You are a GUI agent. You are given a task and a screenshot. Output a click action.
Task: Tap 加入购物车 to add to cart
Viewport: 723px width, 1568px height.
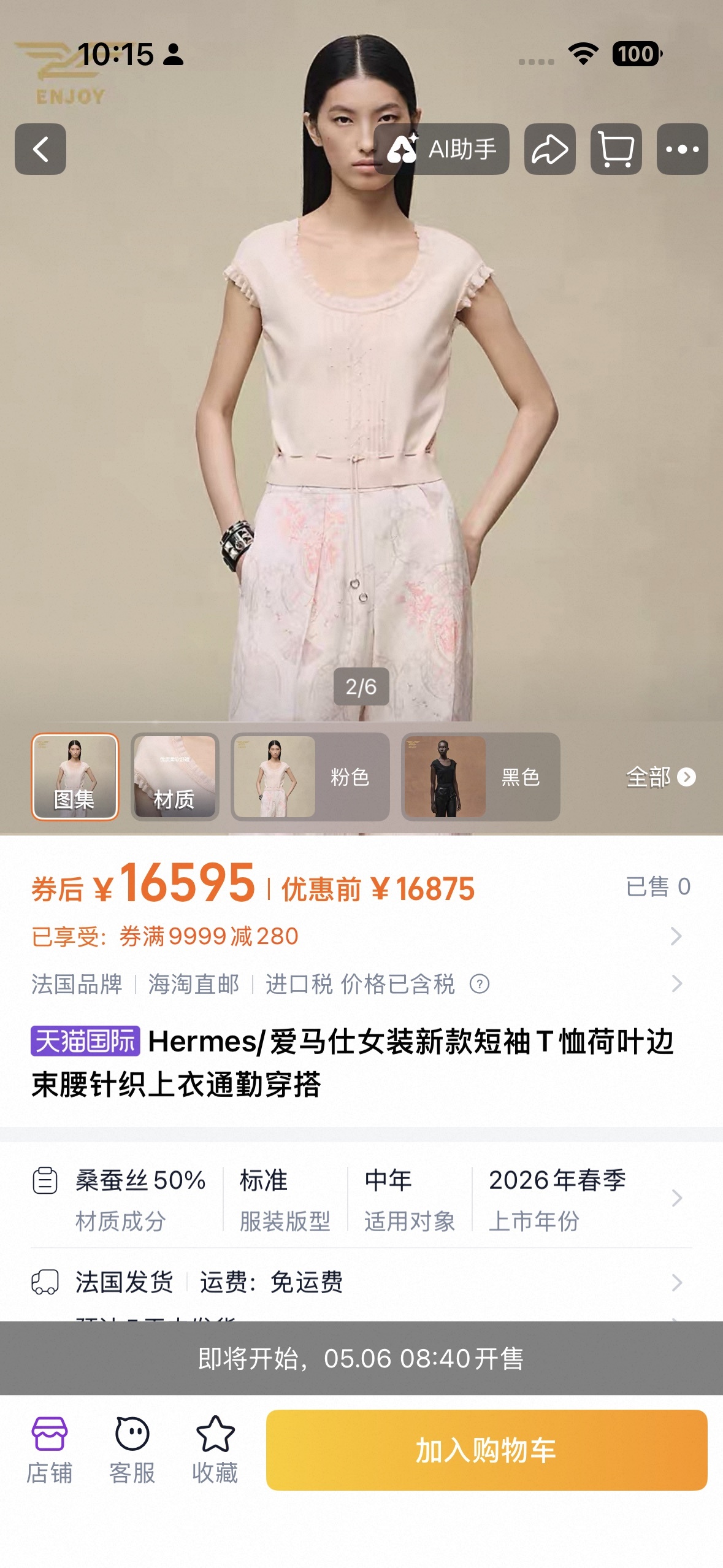pos(486,1450)
